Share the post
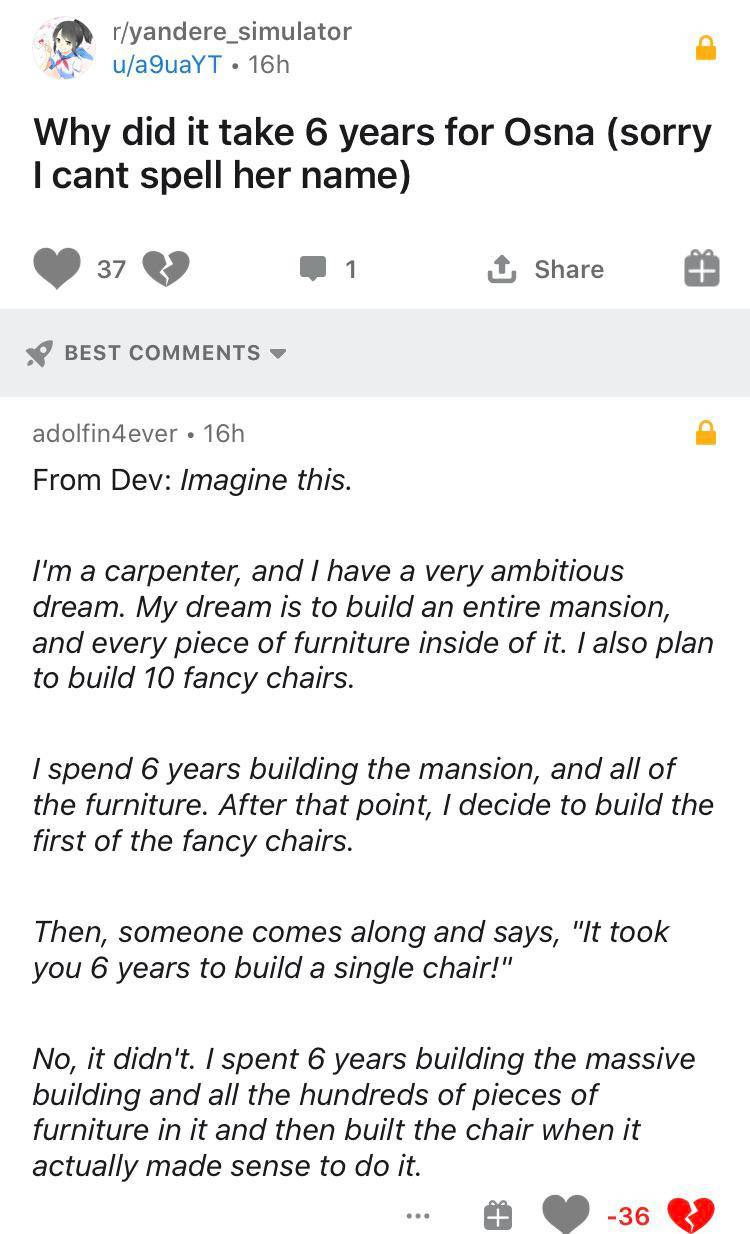The height and width of the screenshot is (1234, 750). pyautogui.click(x=547, y=268)
